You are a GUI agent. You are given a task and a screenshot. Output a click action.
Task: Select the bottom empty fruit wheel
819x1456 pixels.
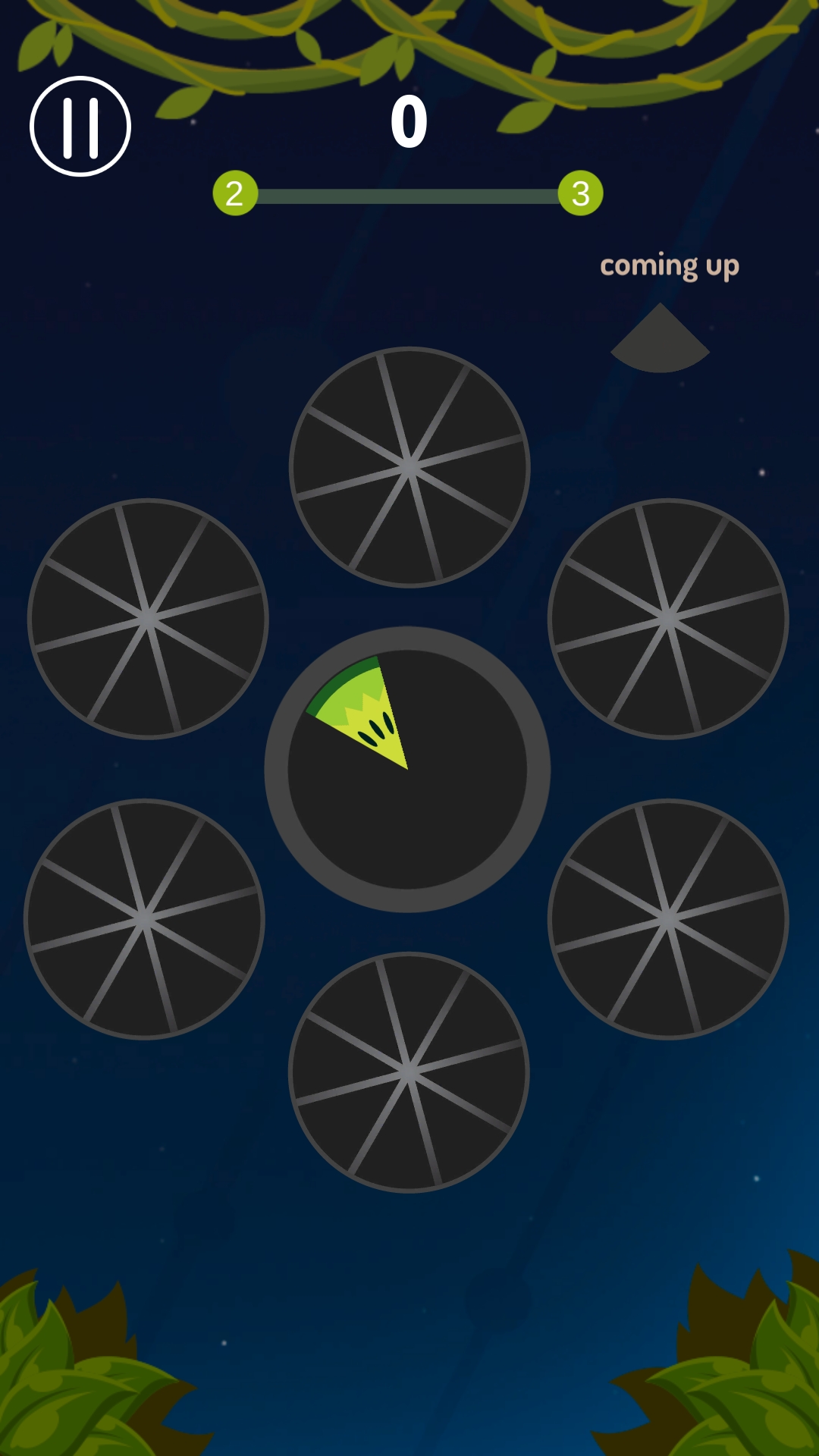[x=409, y=1069]
